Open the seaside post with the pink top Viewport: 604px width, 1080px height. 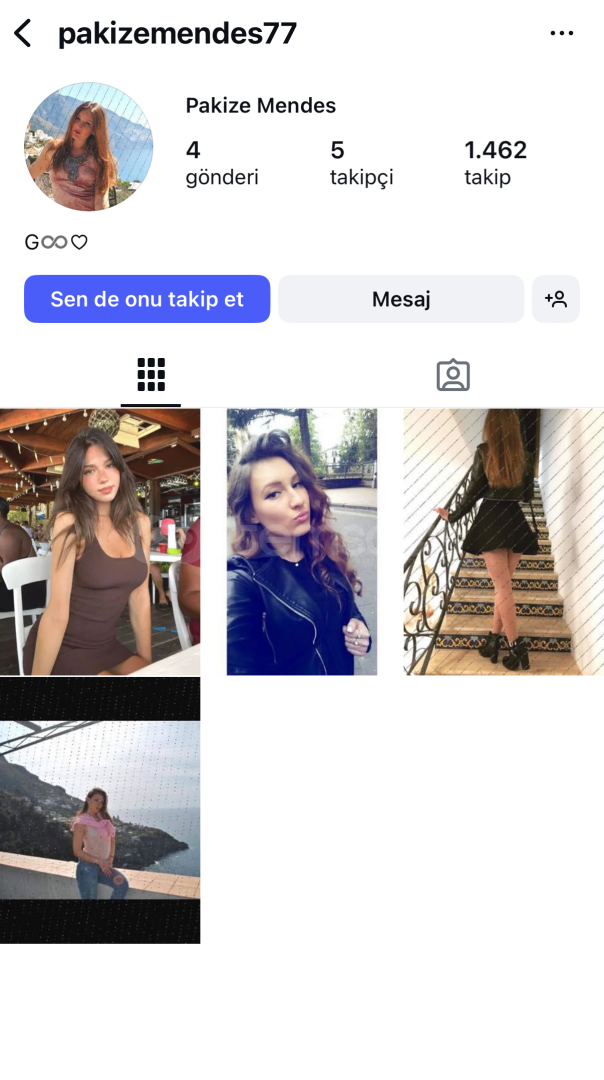pyautogui.click(x=100, y=810)
